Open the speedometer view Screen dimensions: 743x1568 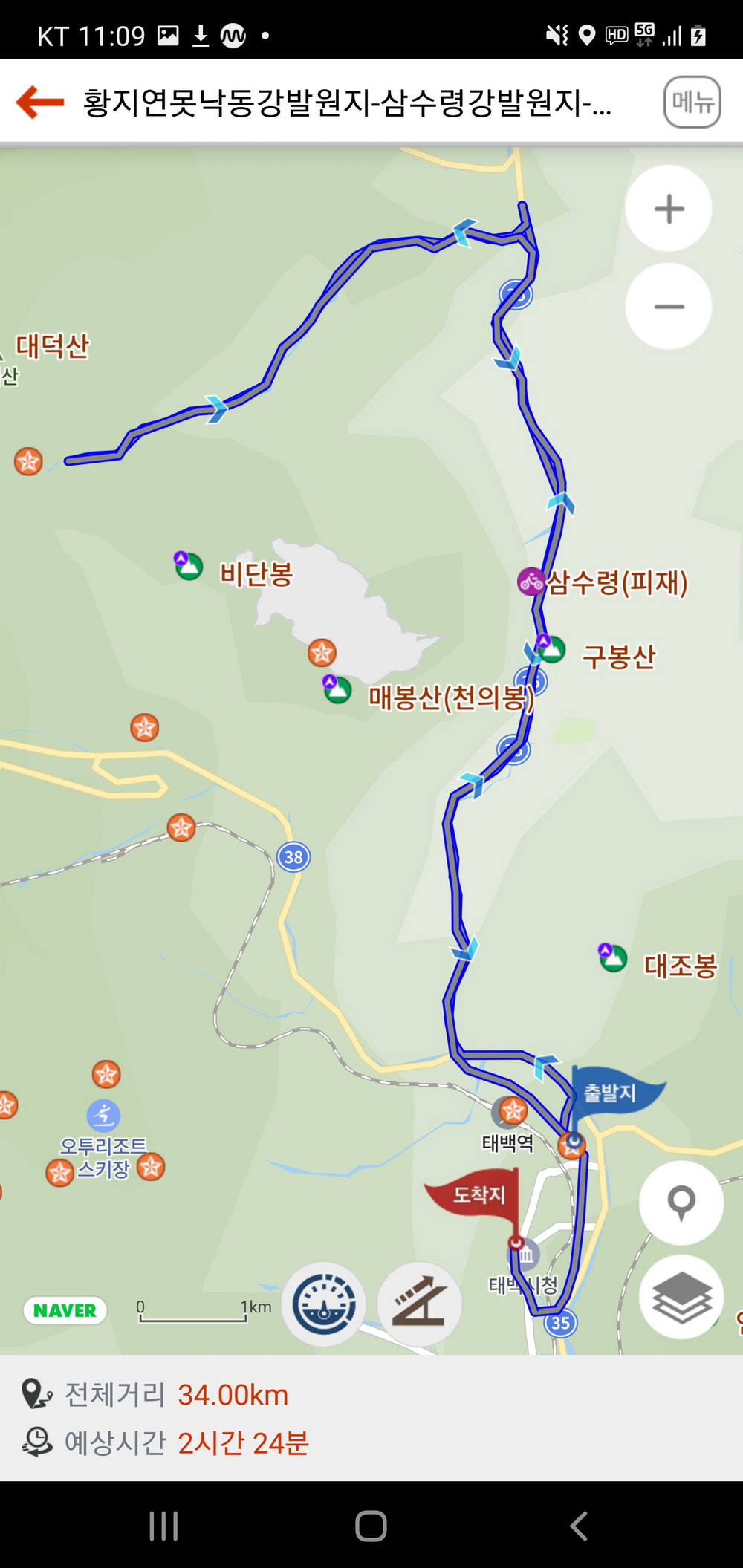pos(324,1304)
